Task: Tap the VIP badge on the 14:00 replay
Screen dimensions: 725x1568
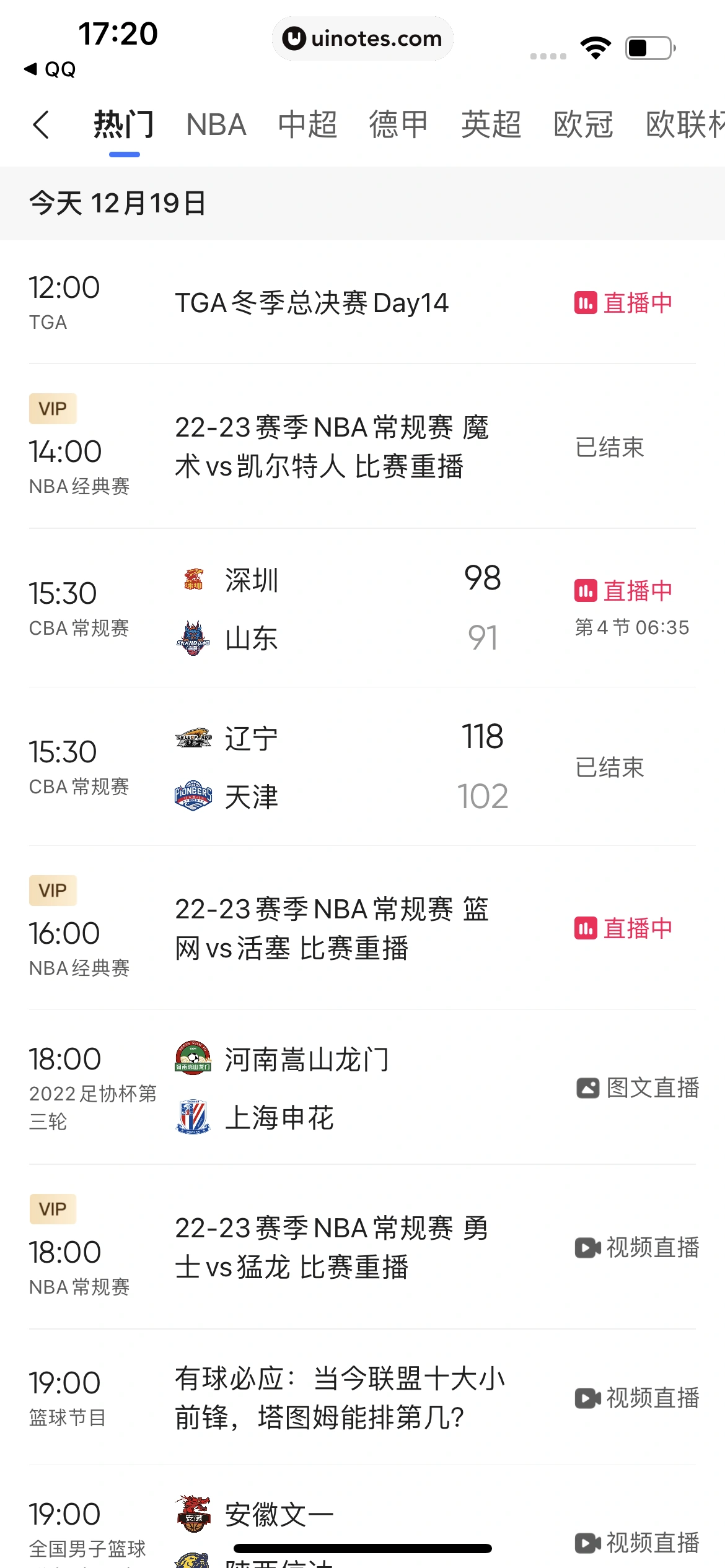Action: click(x=53, y=408)
